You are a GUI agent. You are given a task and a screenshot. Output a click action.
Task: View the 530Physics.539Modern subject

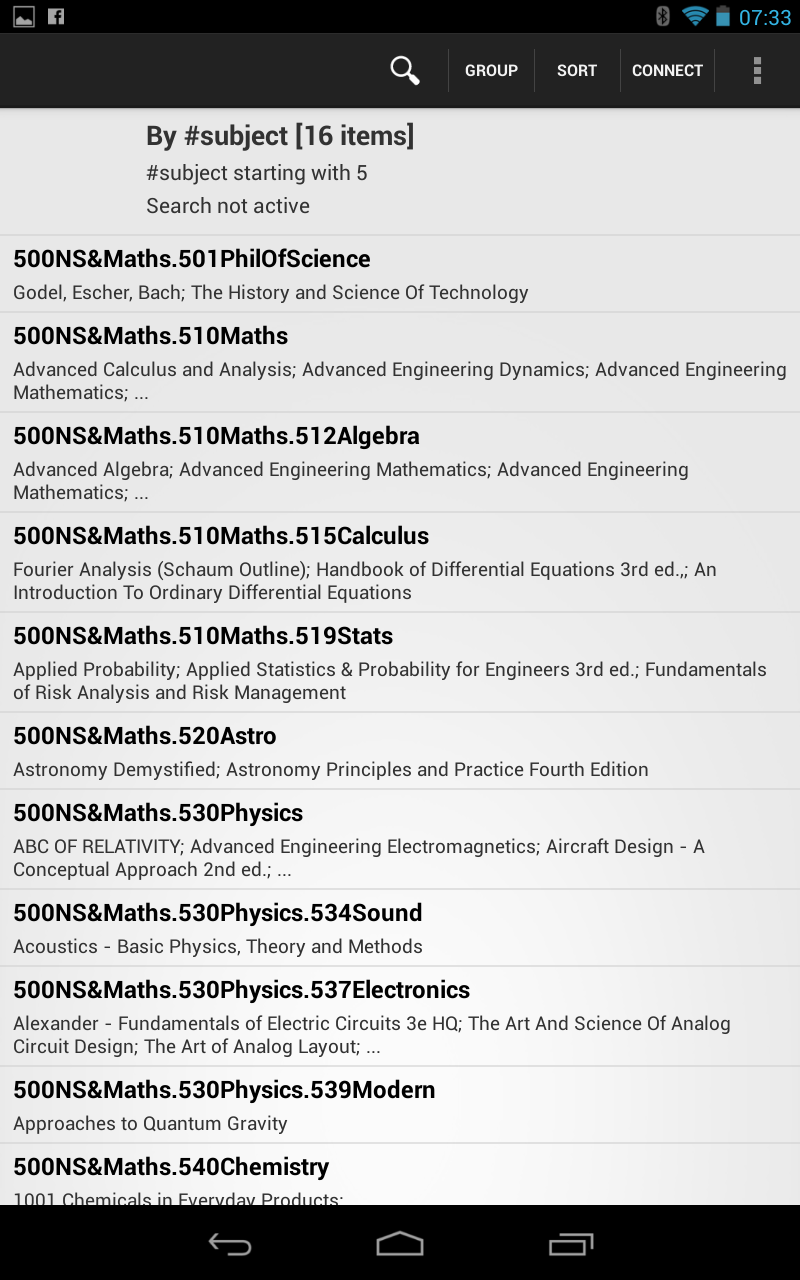400,1105
